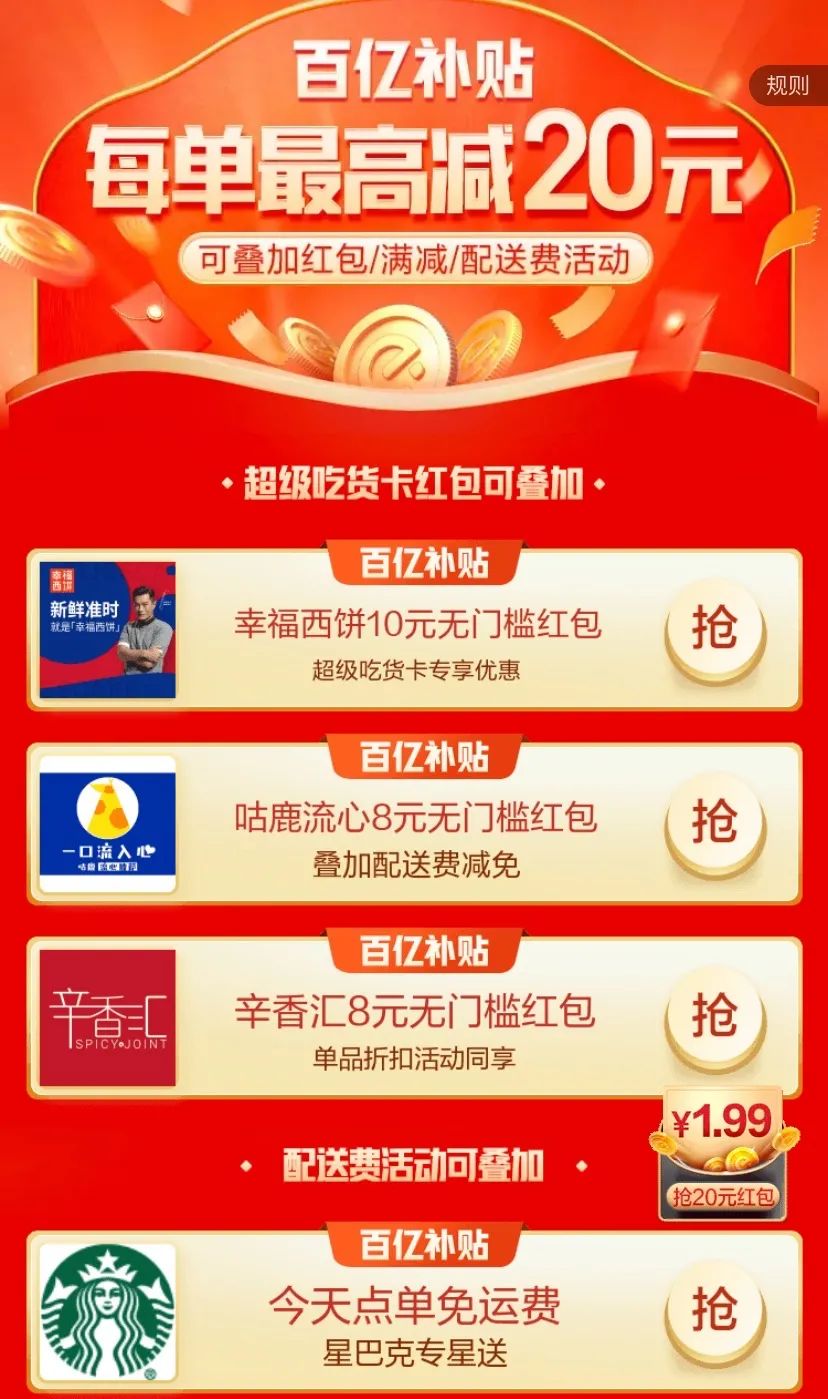Grab the 咕鹿流心 8元 red packet
The height and width of the screenshot is (1399, 828).
pos(714,824)
